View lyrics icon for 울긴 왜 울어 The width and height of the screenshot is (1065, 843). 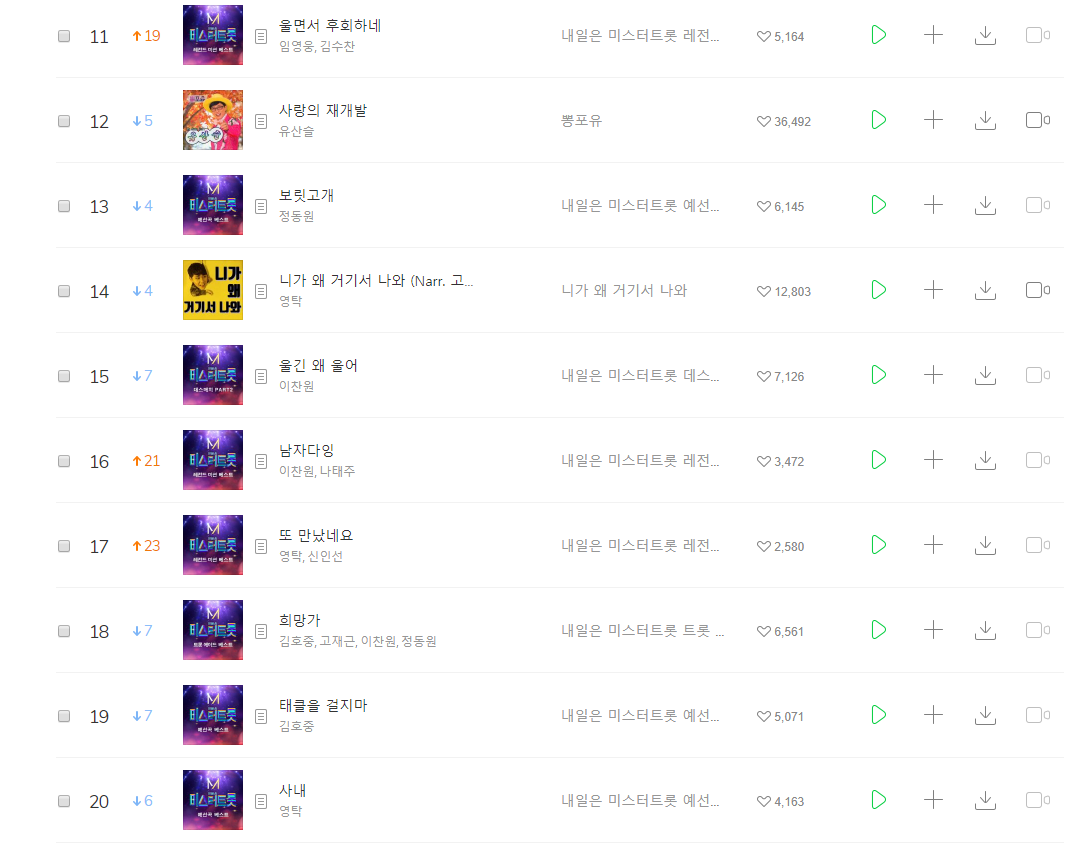click(x=261, y=376)
